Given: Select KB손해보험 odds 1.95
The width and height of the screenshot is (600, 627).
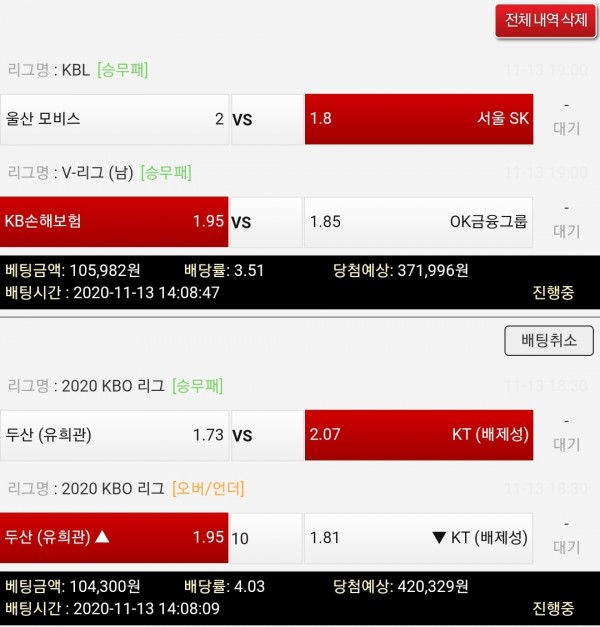Looking at the screenshot, I should pos(115,221).
